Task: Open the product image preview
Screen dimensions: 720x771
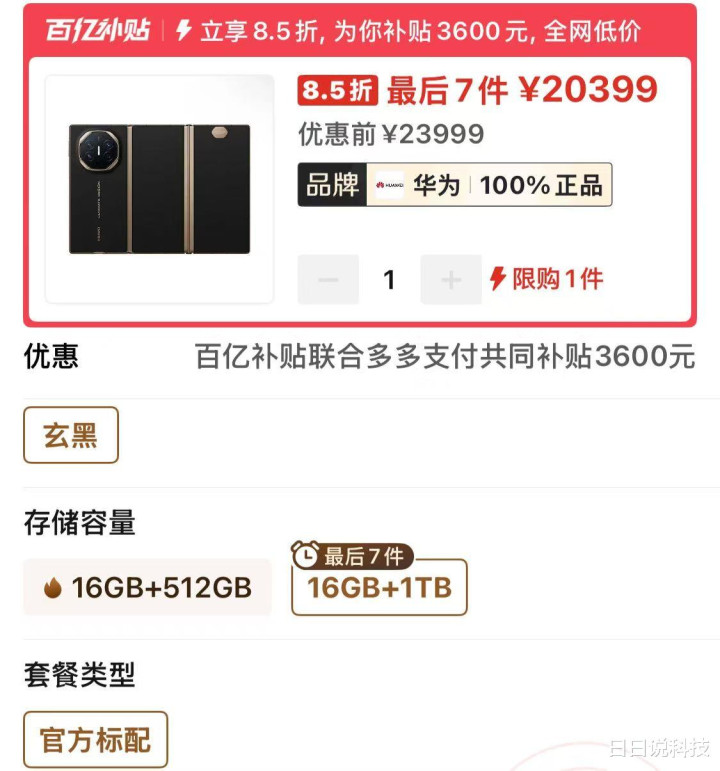Action: point(159,189)
